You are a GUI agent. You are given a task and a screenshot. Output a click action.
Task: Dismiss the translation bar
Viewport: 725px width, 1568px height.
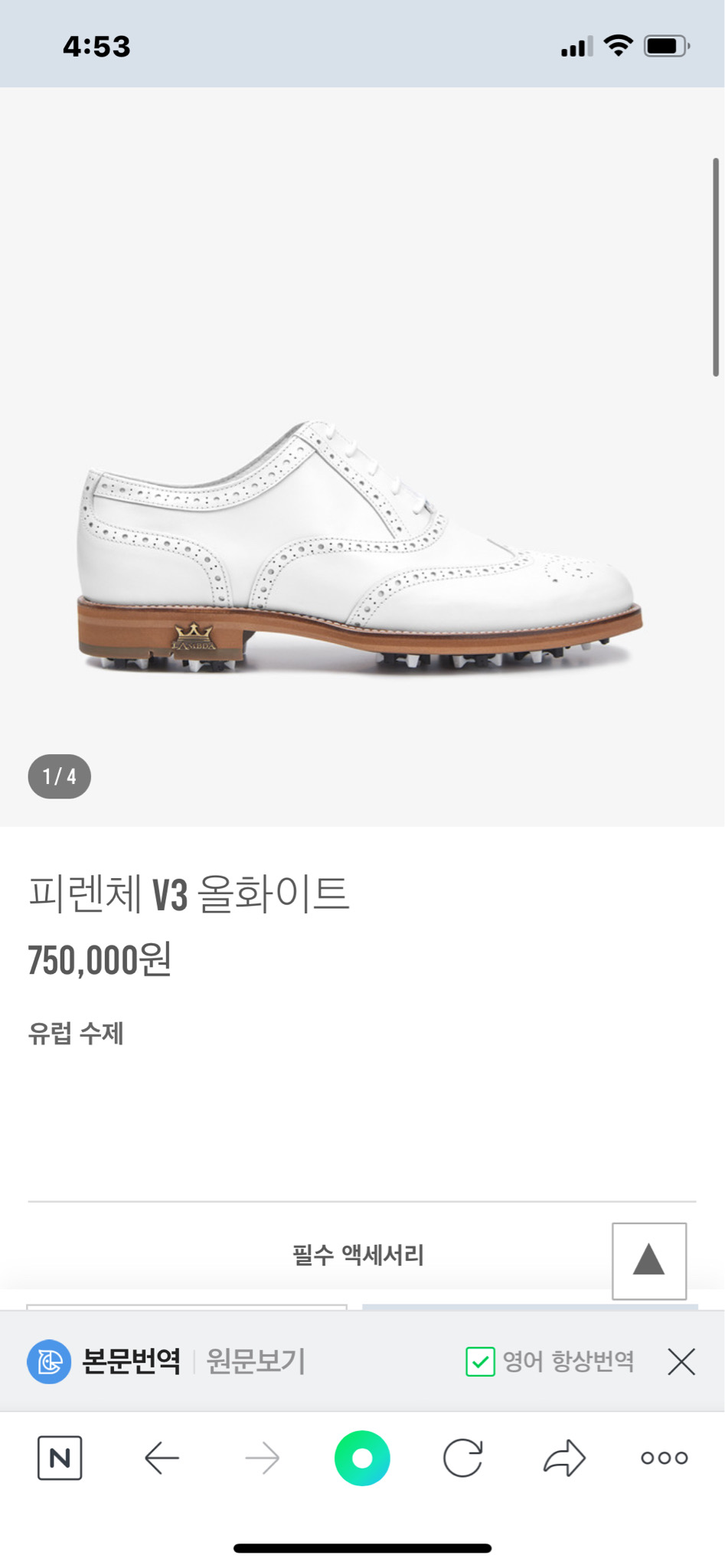tap(681, 1362)
